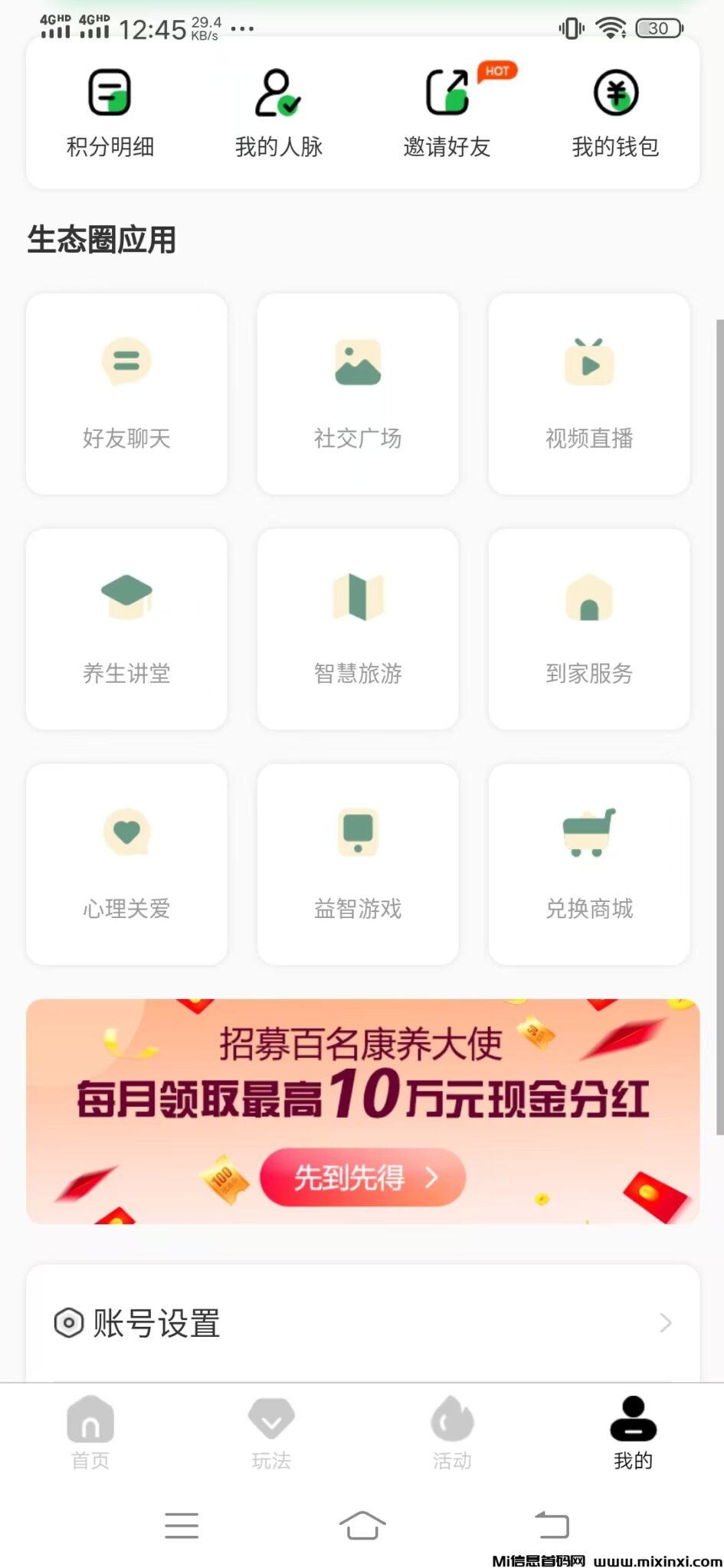Expand 账号设置 with the chevron arrow

point(663,1321)
